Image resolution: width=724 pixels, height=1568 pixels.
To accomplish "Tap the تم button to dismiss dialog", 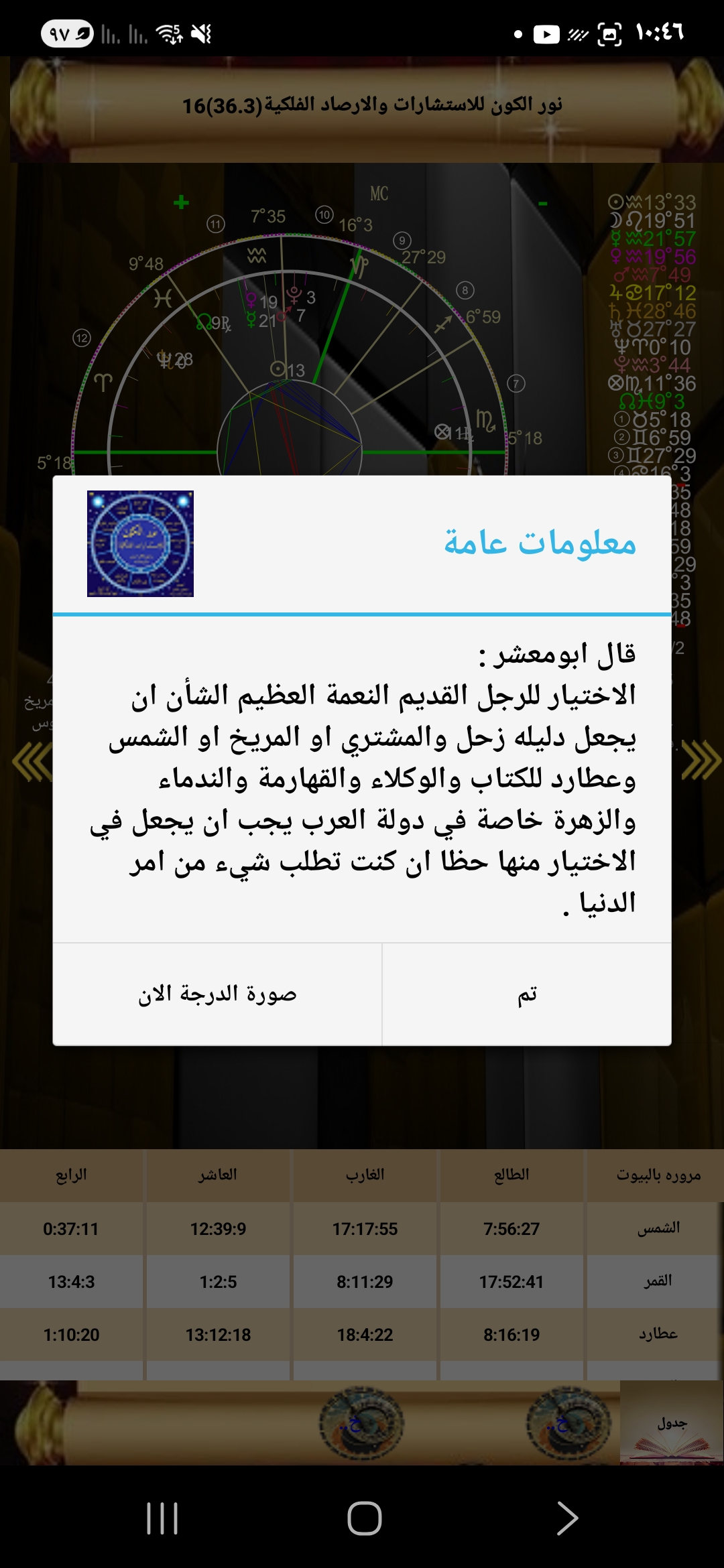I will click(x=527, y=994).
